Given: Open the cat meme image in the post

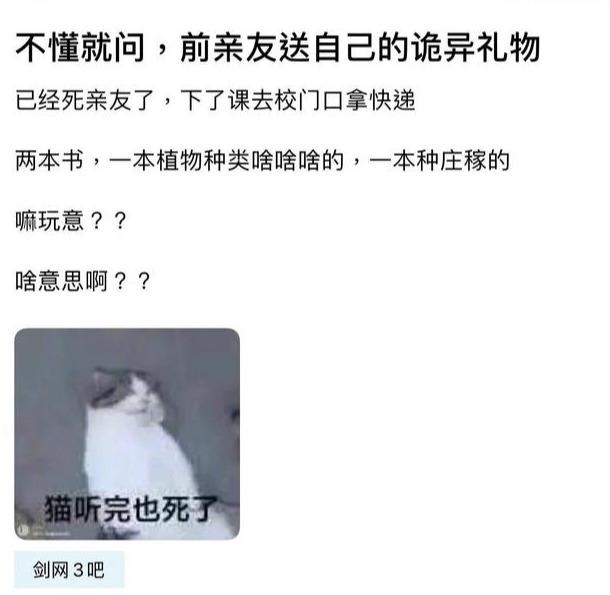Looking at the screenshot, I should 127,433.
